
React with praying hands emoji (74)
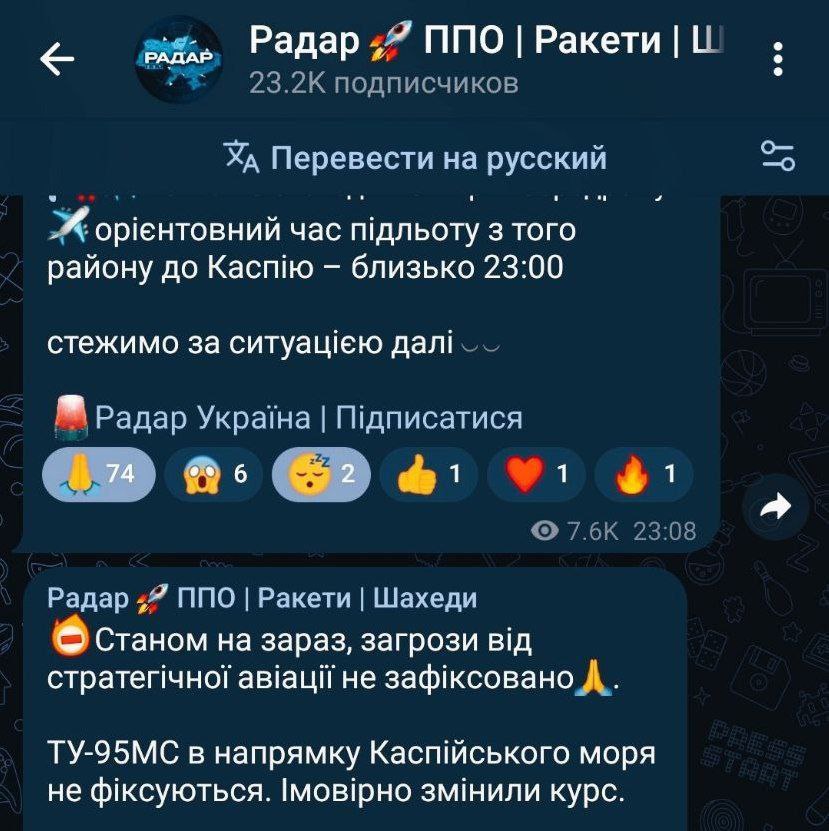100,474
